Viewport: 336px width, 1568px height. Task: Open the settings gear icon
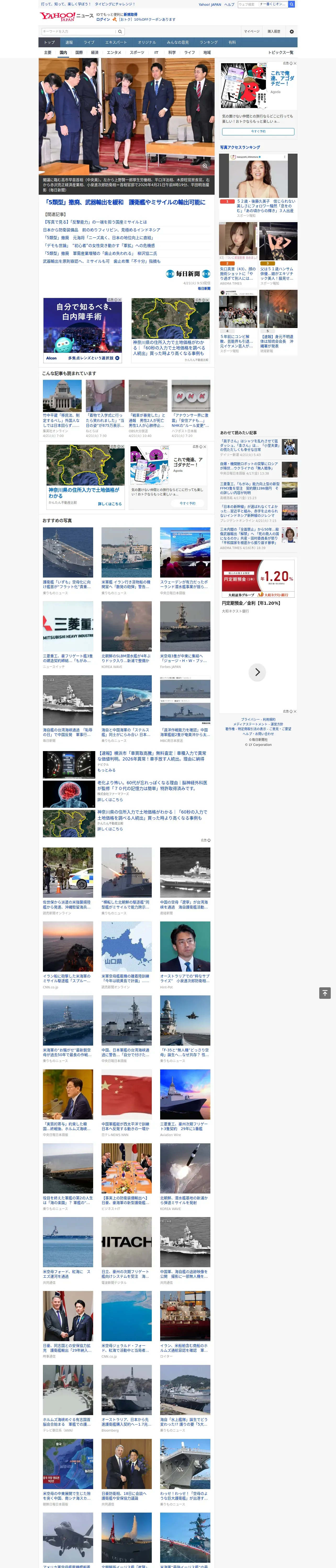coord(292,31)
